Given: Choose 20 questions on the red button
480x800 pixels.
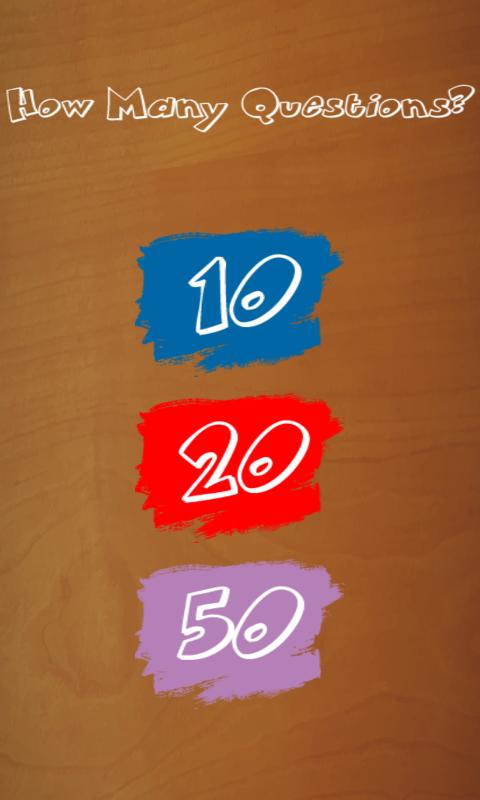Looking at the screenshot, I should [239, 465].
